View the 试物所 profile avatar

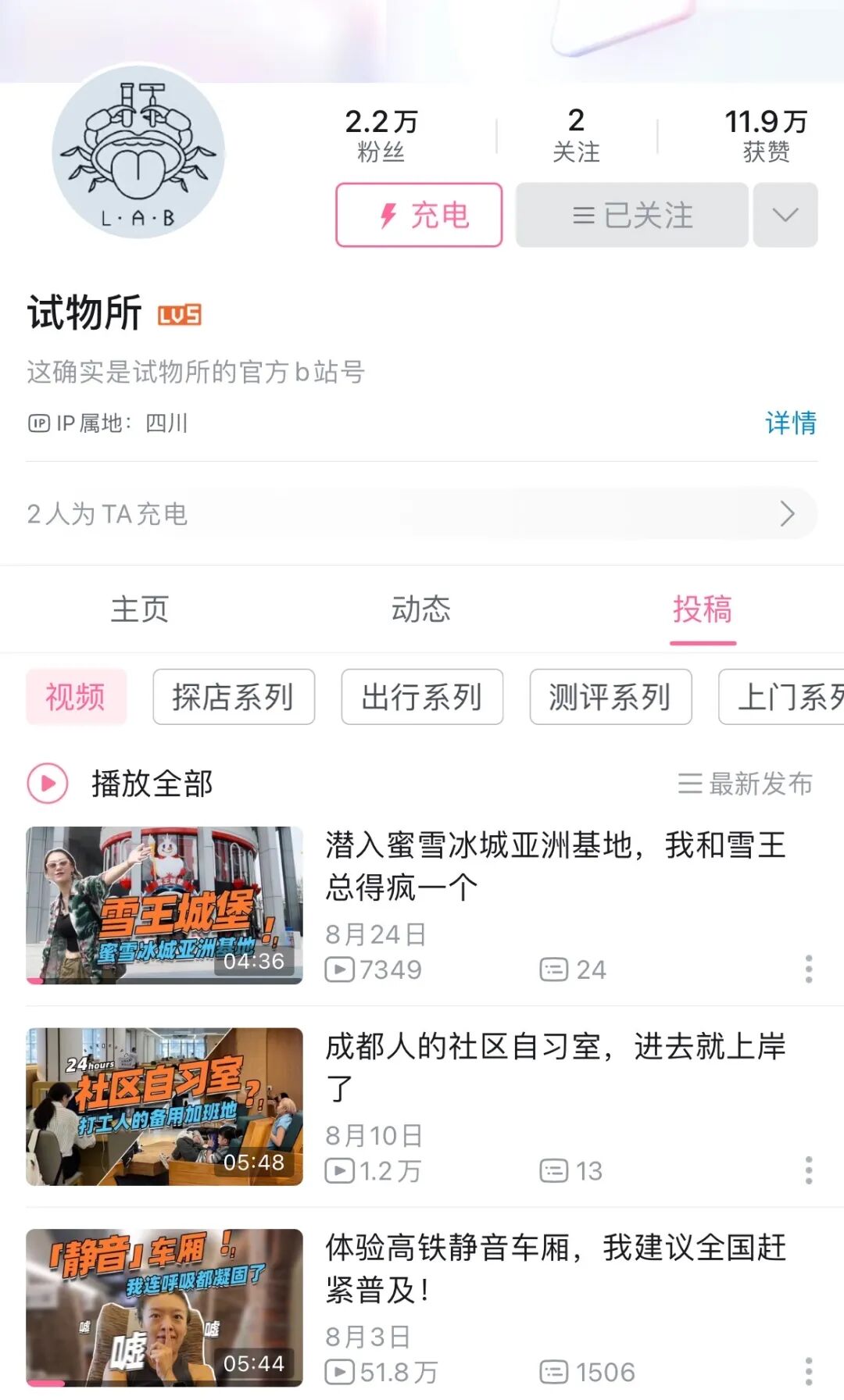pyautogui.click(x=138, y=153)
